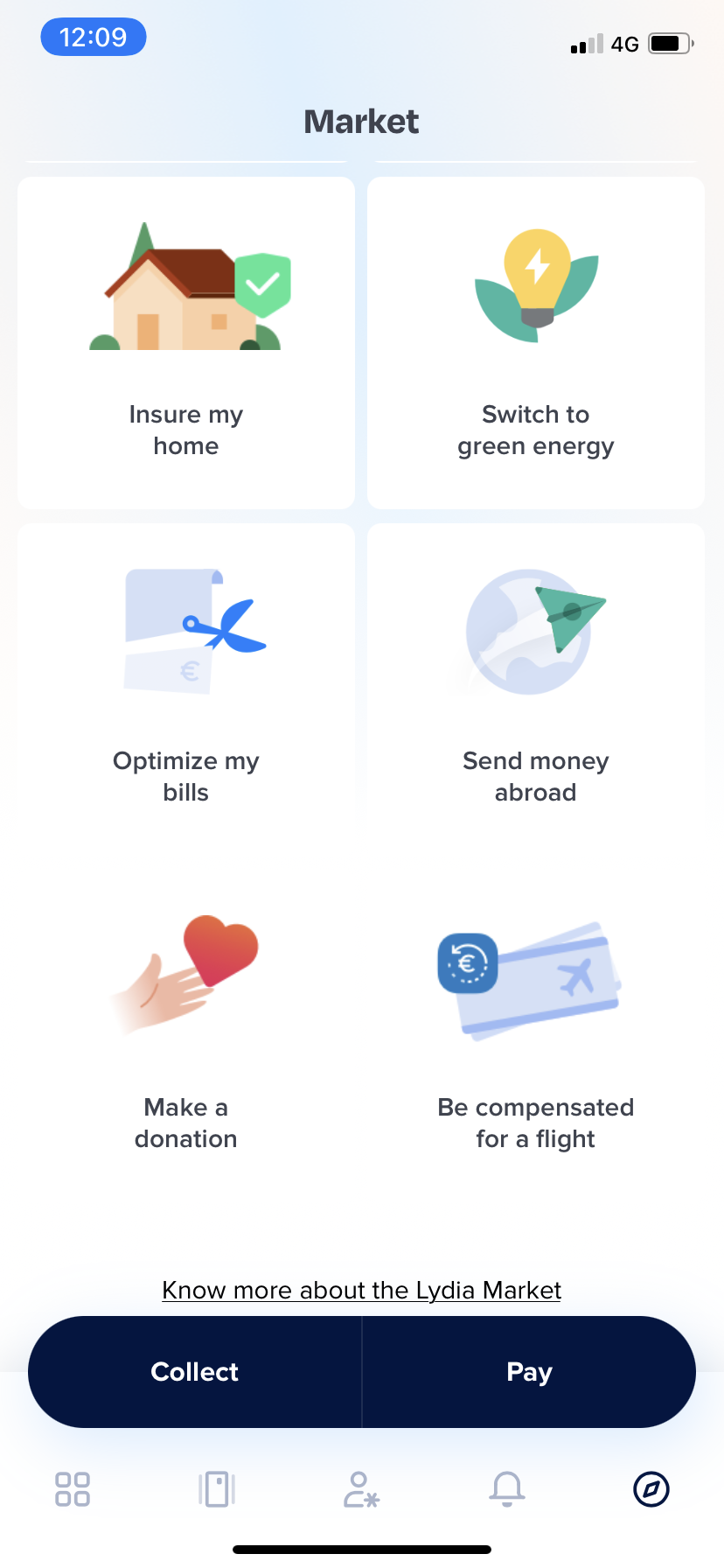Open the notifications bell tab
724x1568 pixels.
click(x=507, y=1489)
